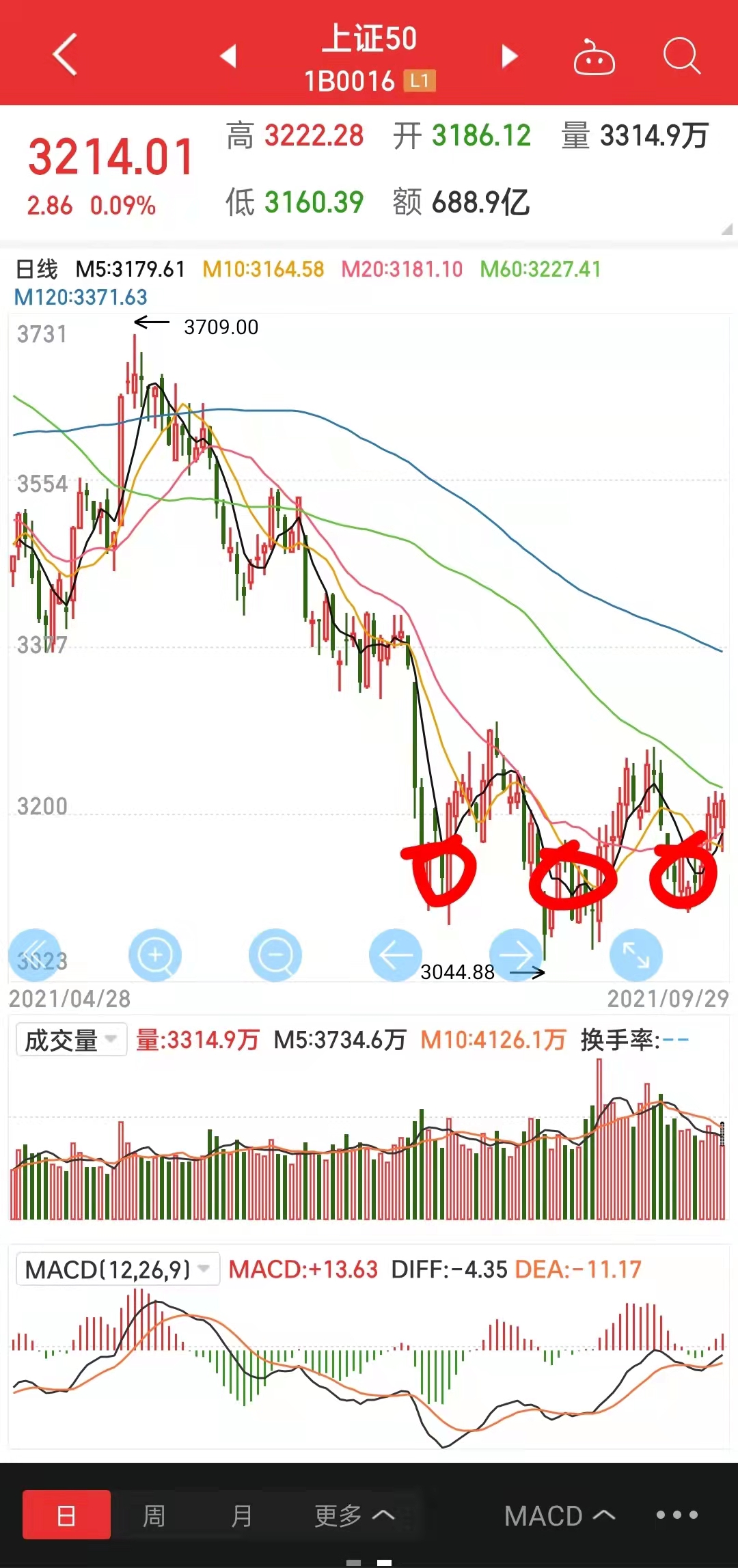Open the MACD(12,26,9) indicator dropdown
Viewport: 738px width, 1568px height.
click(x=118, y=1269)
